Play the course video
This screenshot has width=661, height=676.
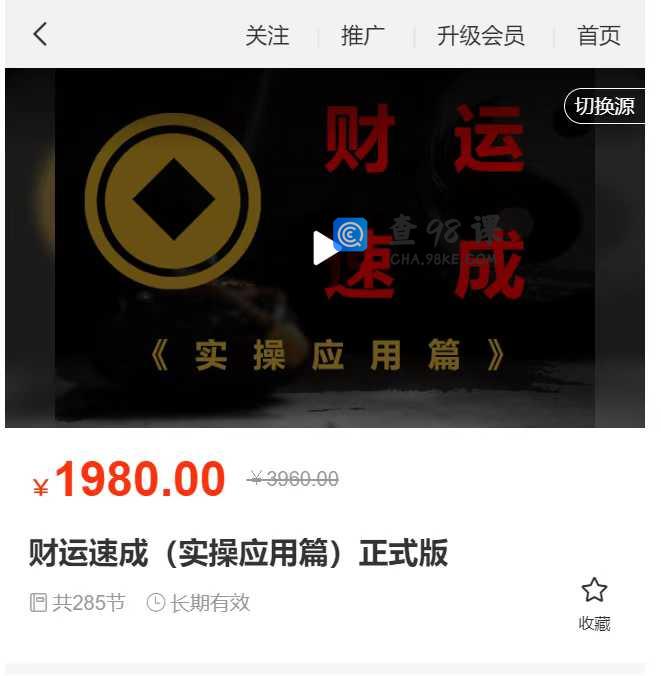pos(323,248)
